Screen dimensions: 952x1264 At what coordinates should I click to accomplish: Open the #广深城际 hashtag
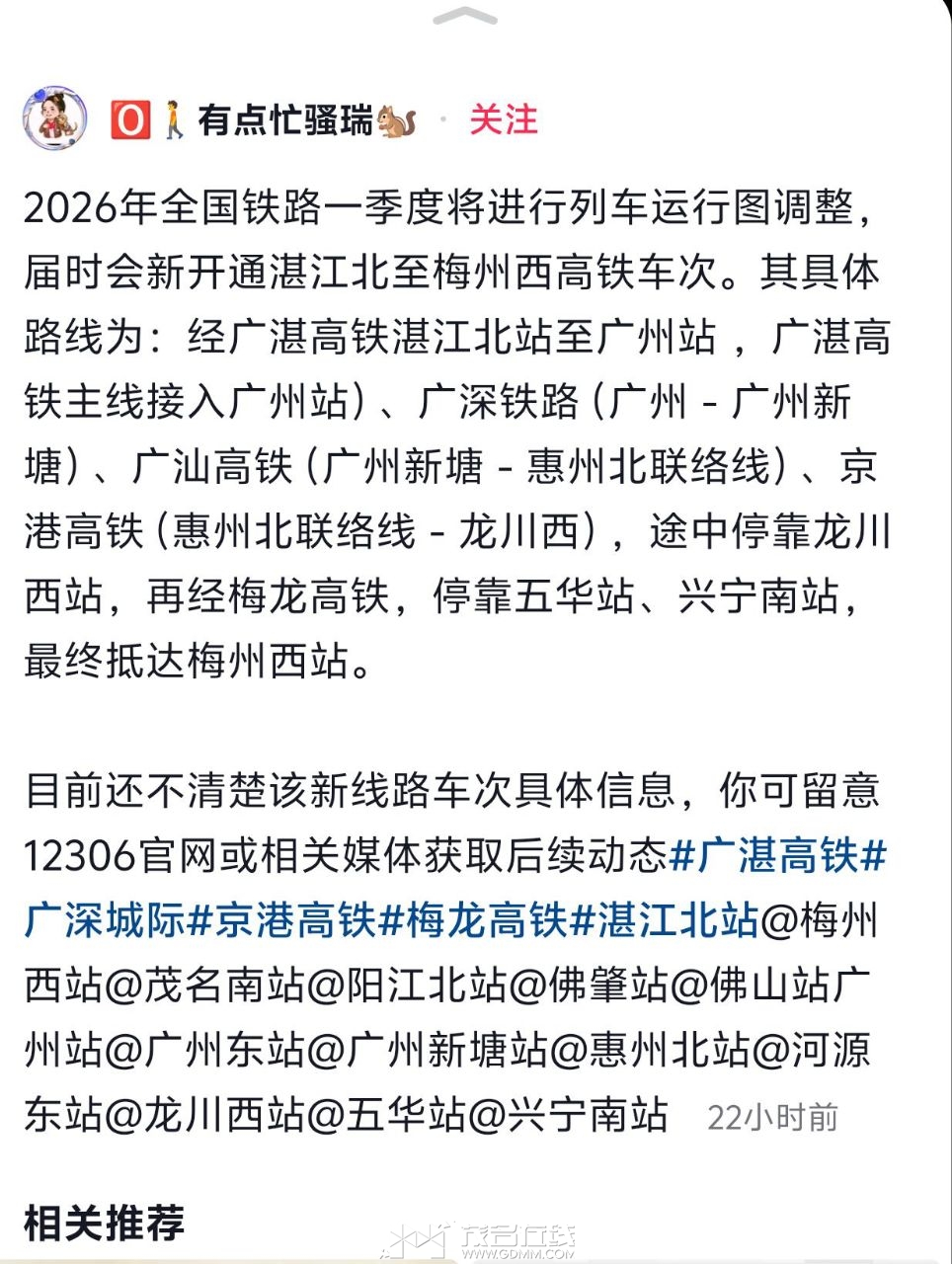click(x=105, y=920)
